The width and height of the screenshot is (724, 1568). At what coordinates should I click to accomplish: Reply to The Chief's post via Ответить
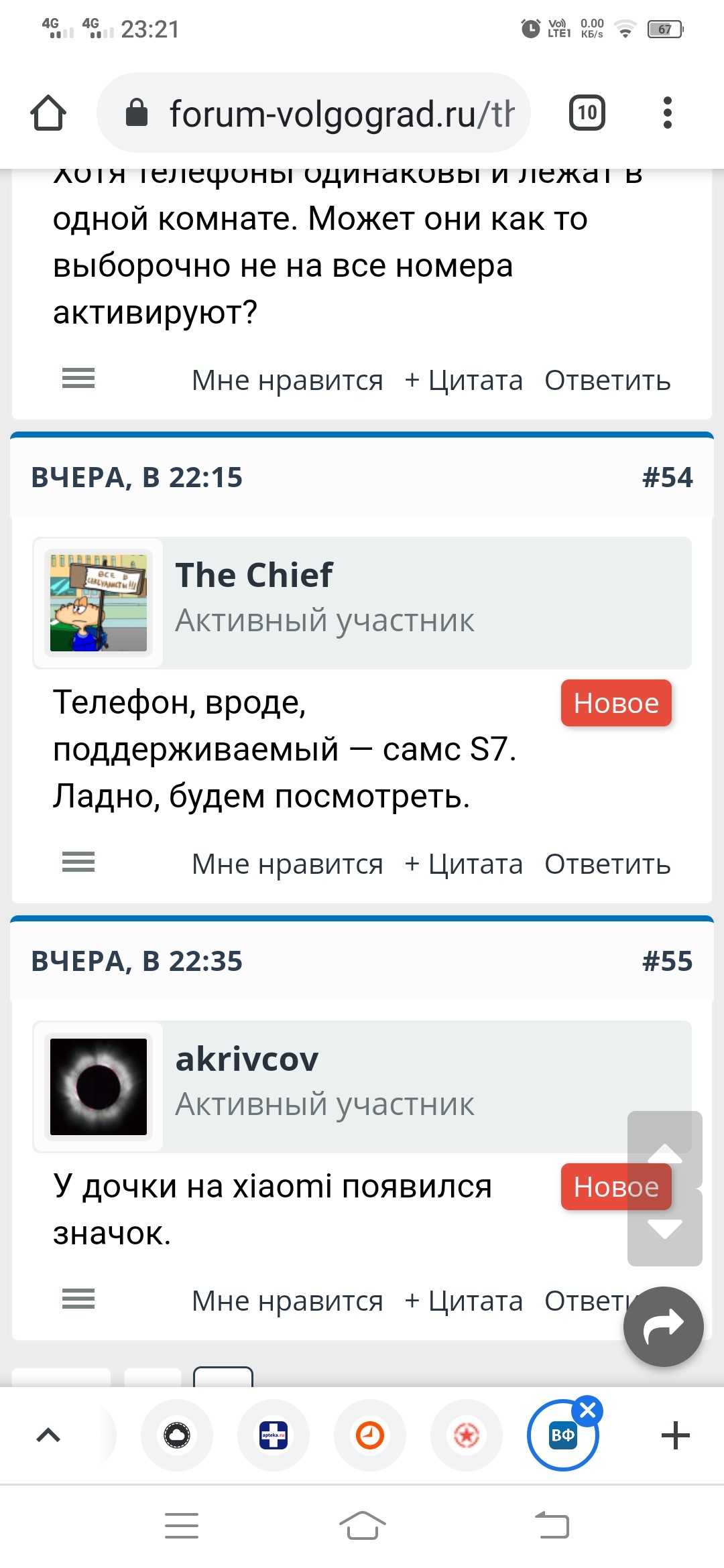(x=607, y=864)
